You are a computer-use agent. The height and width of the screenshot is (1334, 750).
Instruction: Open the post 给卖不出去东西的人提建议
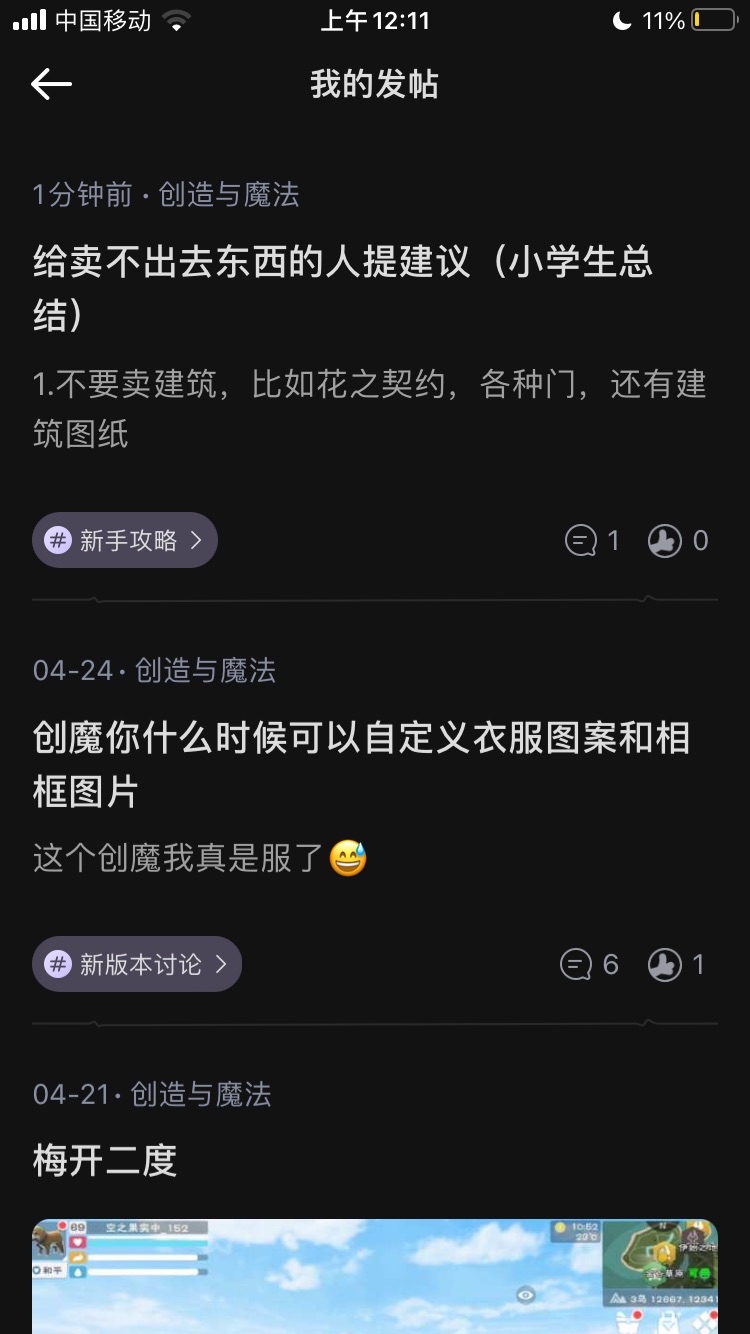(x=343, y=289)
